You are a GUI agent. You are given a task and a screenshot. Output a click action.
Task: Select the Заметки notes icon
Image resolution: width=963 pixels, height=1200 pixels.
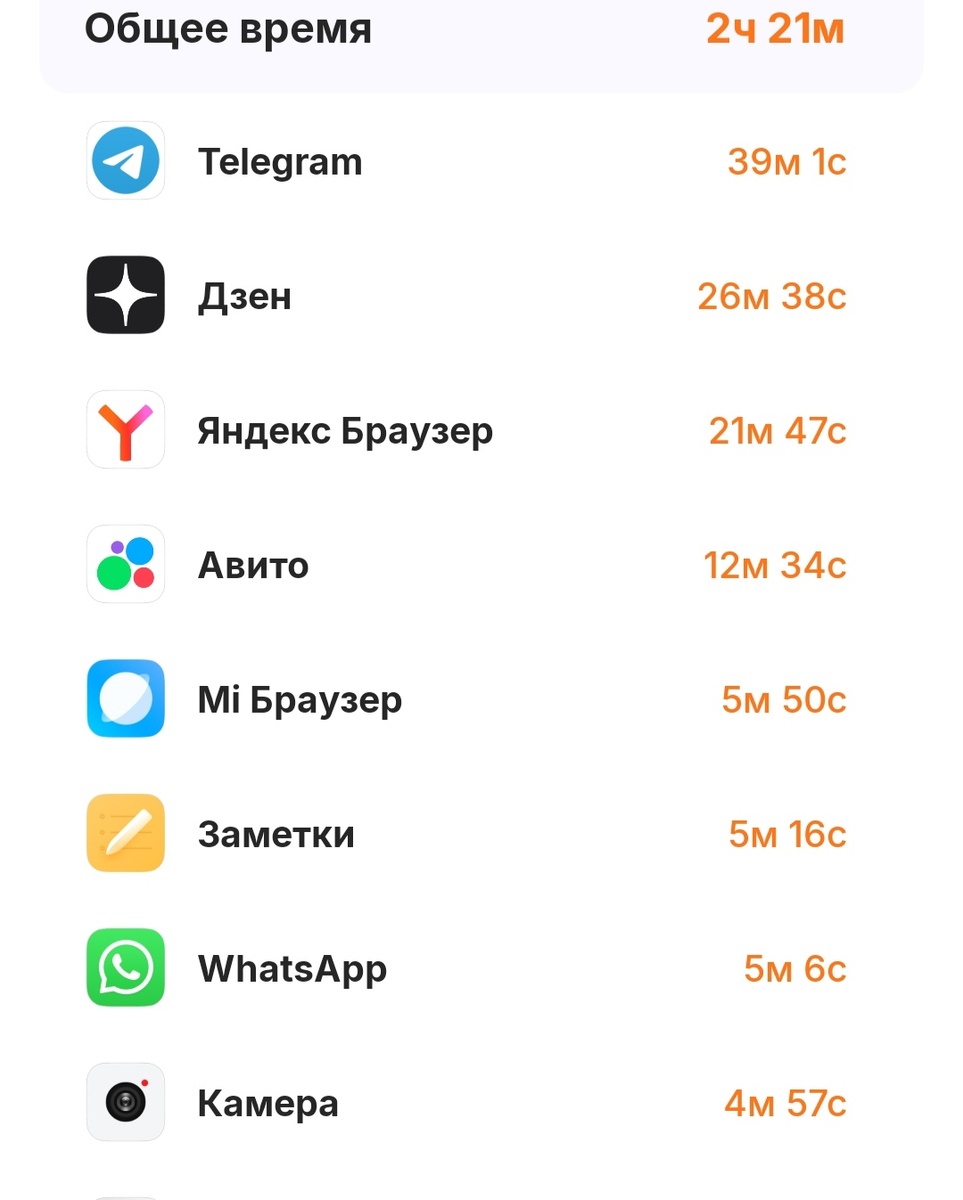(x=125, y=833)
